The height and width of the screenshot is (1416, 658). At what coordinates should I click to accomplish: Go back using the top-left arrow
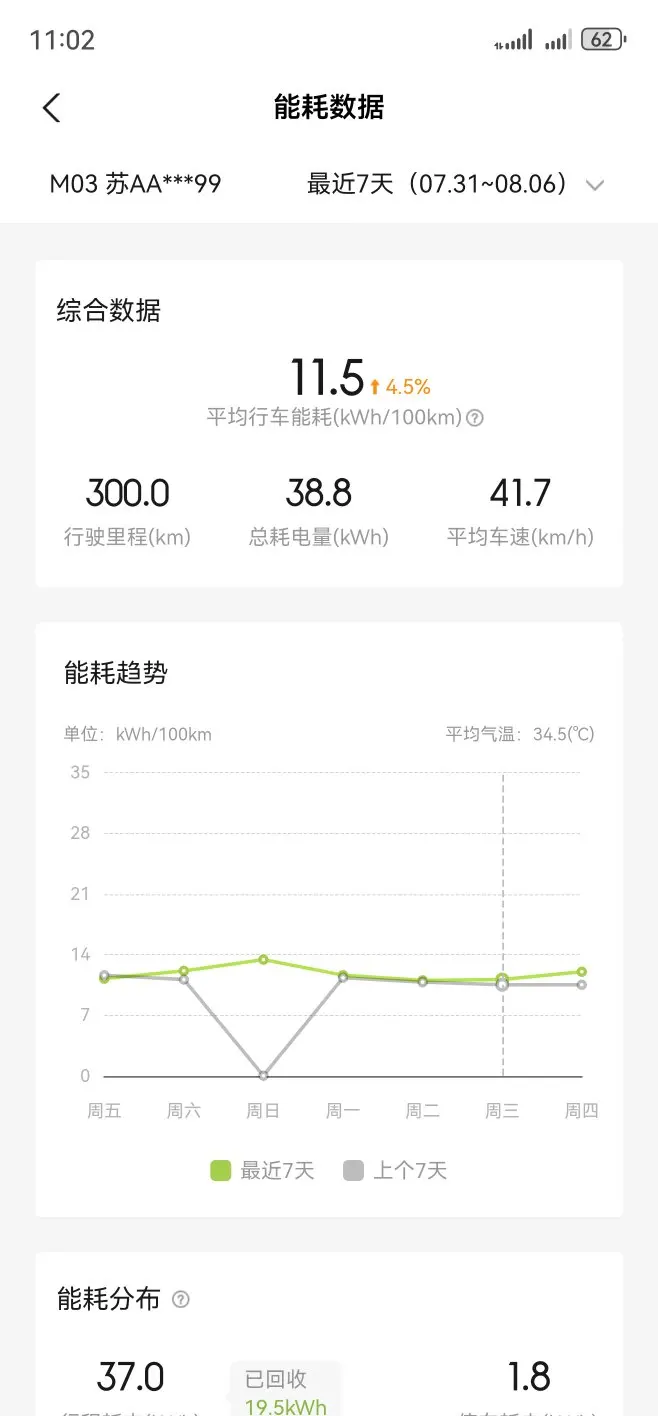(52, 107)
